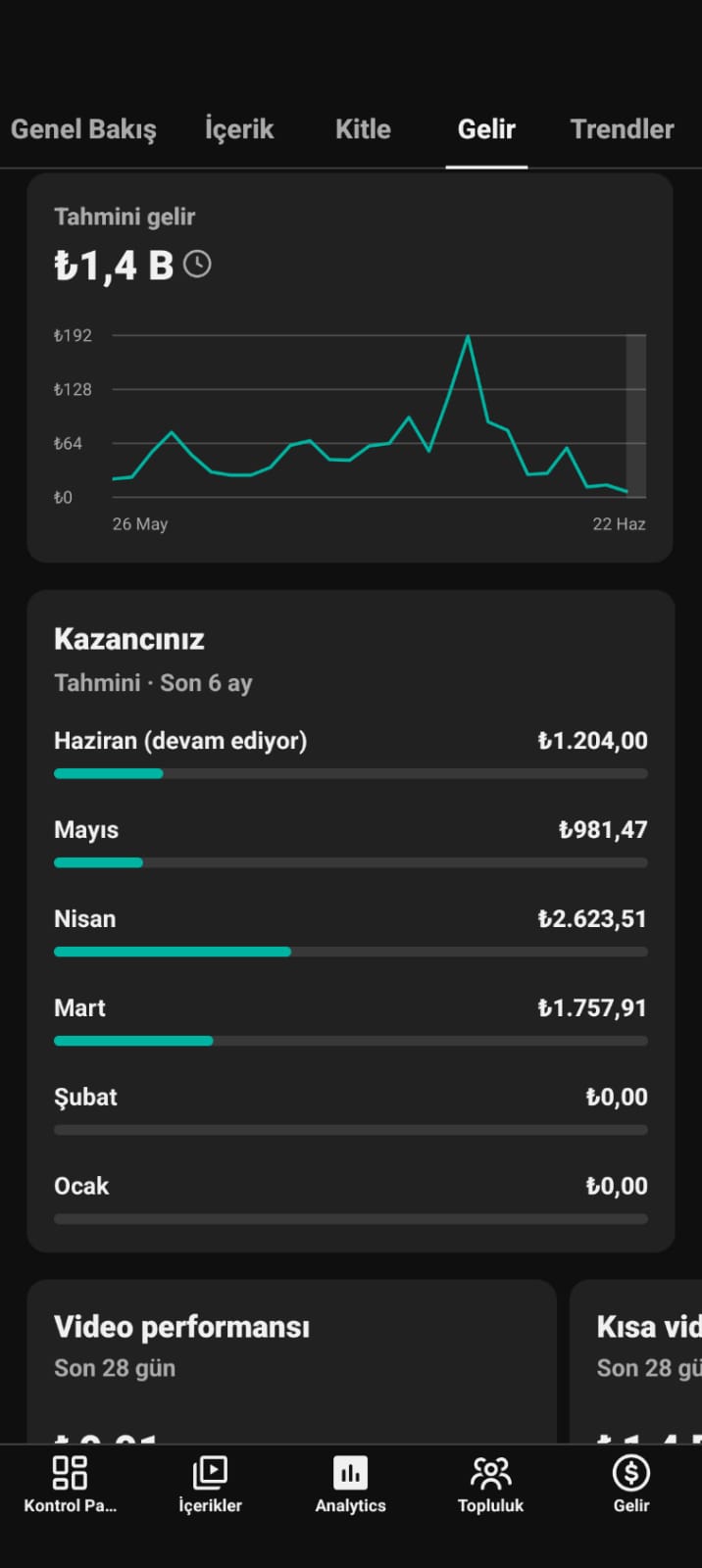
Task: Open the Video performansı card
Action: click(291, 1360)
